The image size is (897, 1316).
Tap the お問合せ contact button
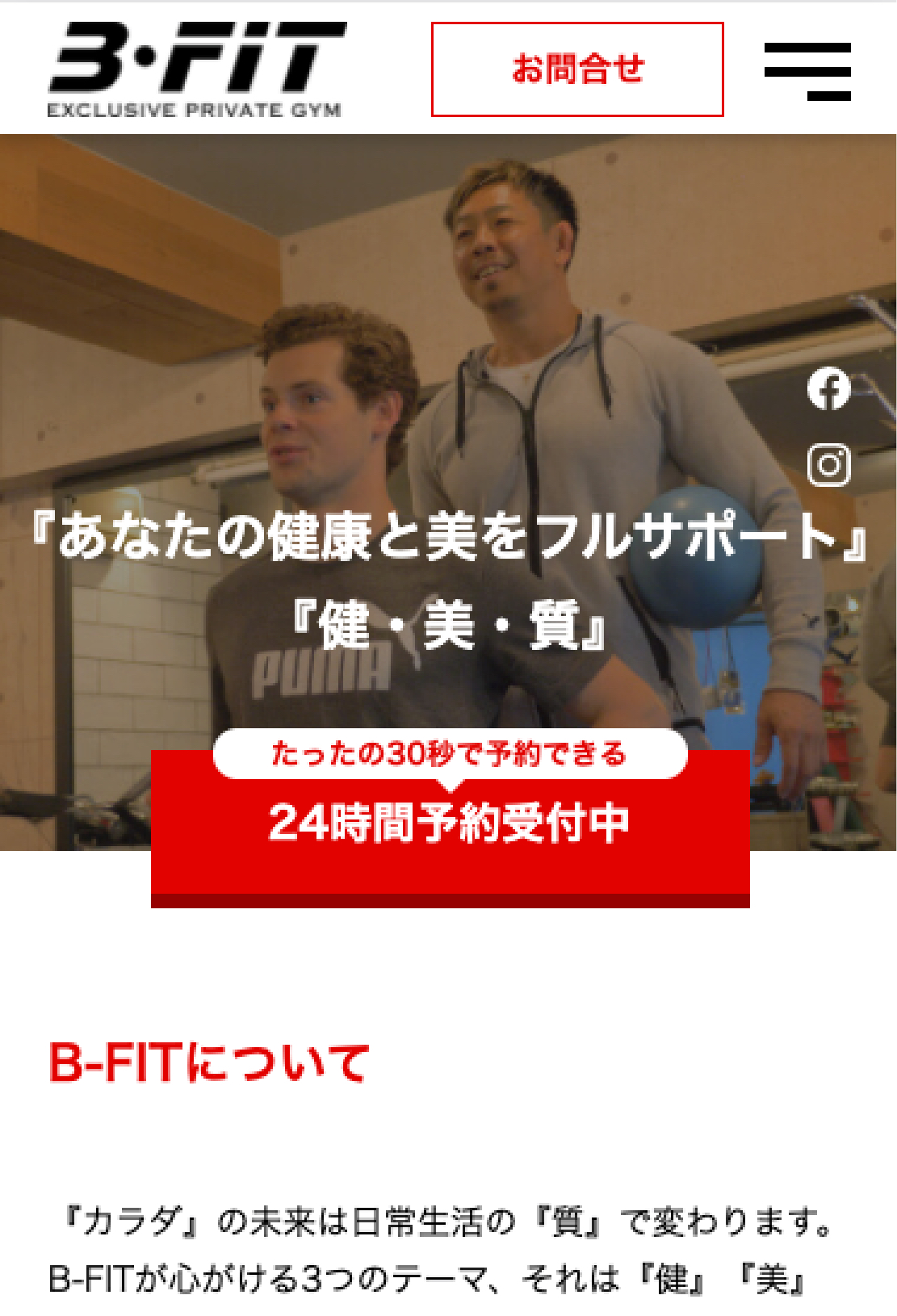click(x=576, y=69)
